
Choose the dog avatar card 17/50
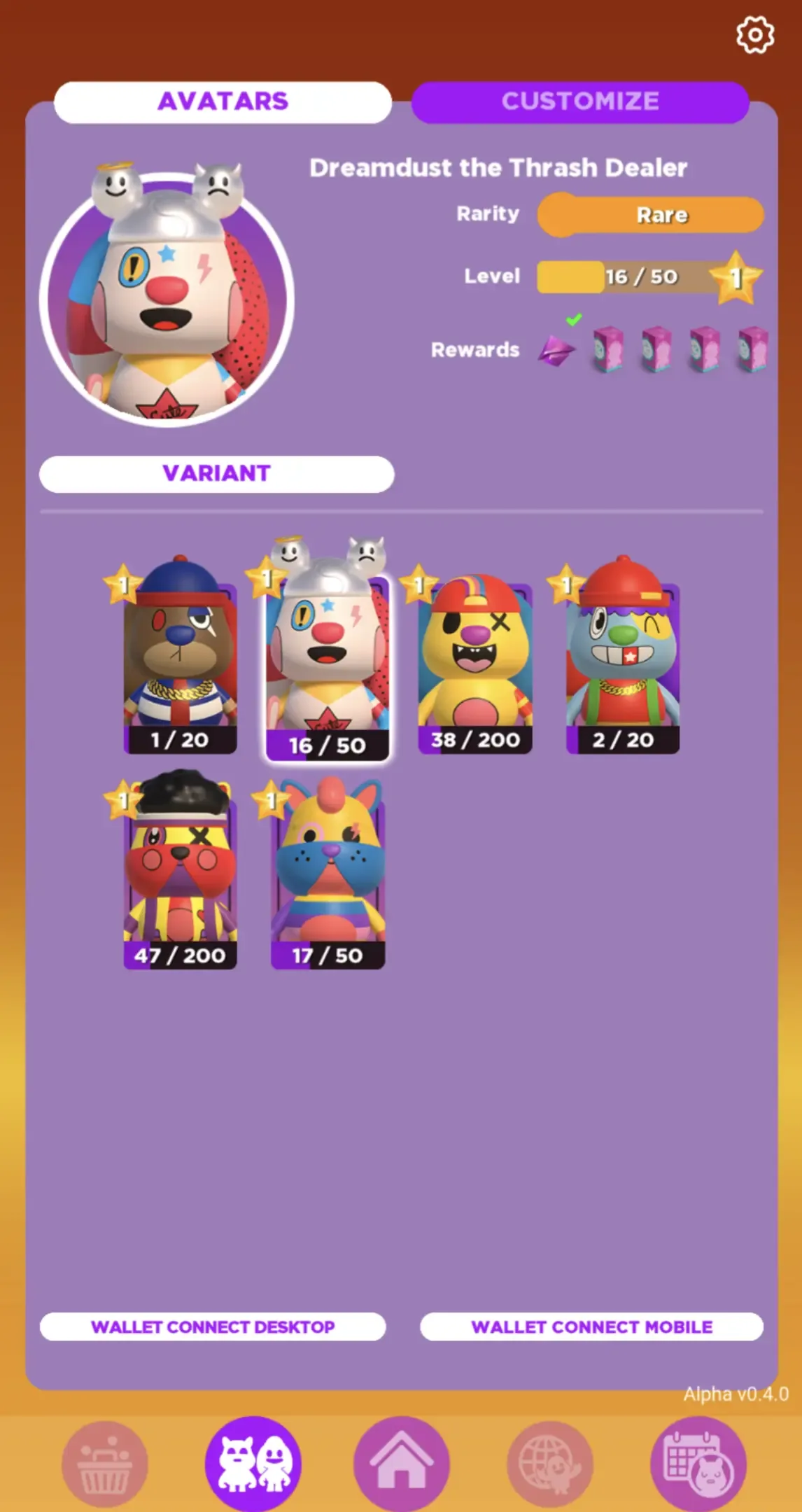(x=328, y=875)
